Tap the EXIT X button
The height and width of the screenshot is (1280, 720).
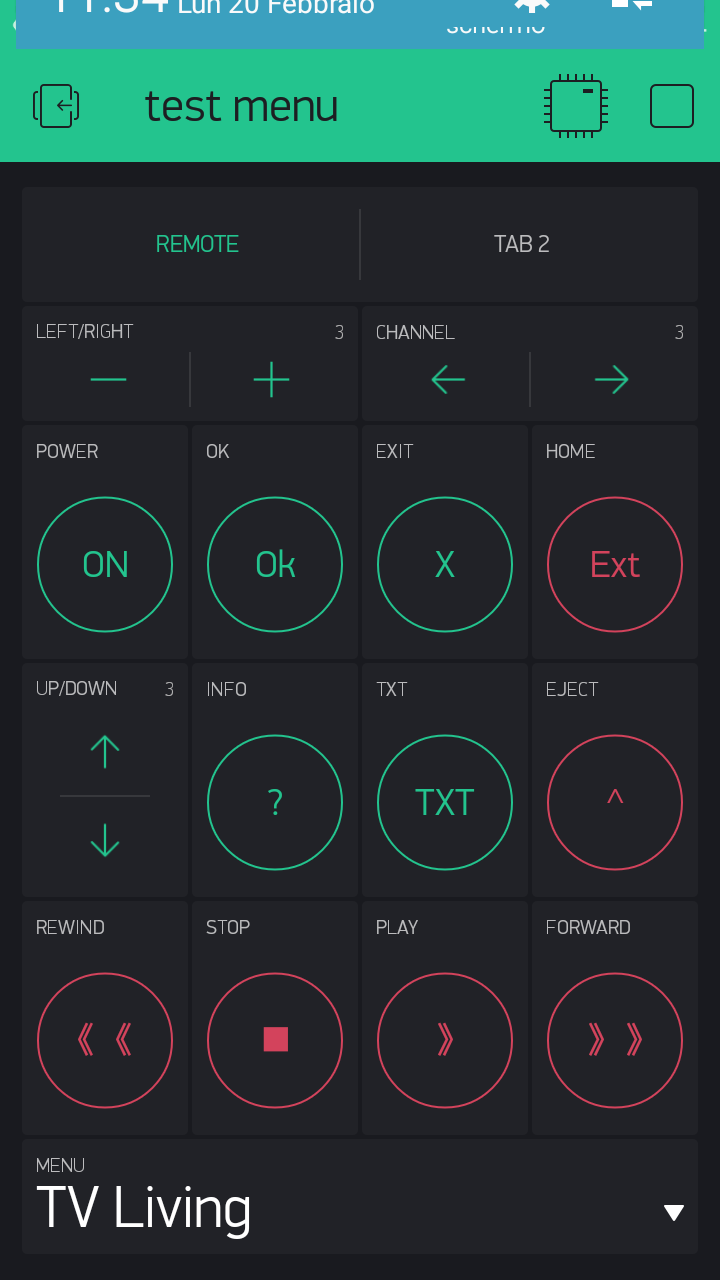click(x=445, y=565)
